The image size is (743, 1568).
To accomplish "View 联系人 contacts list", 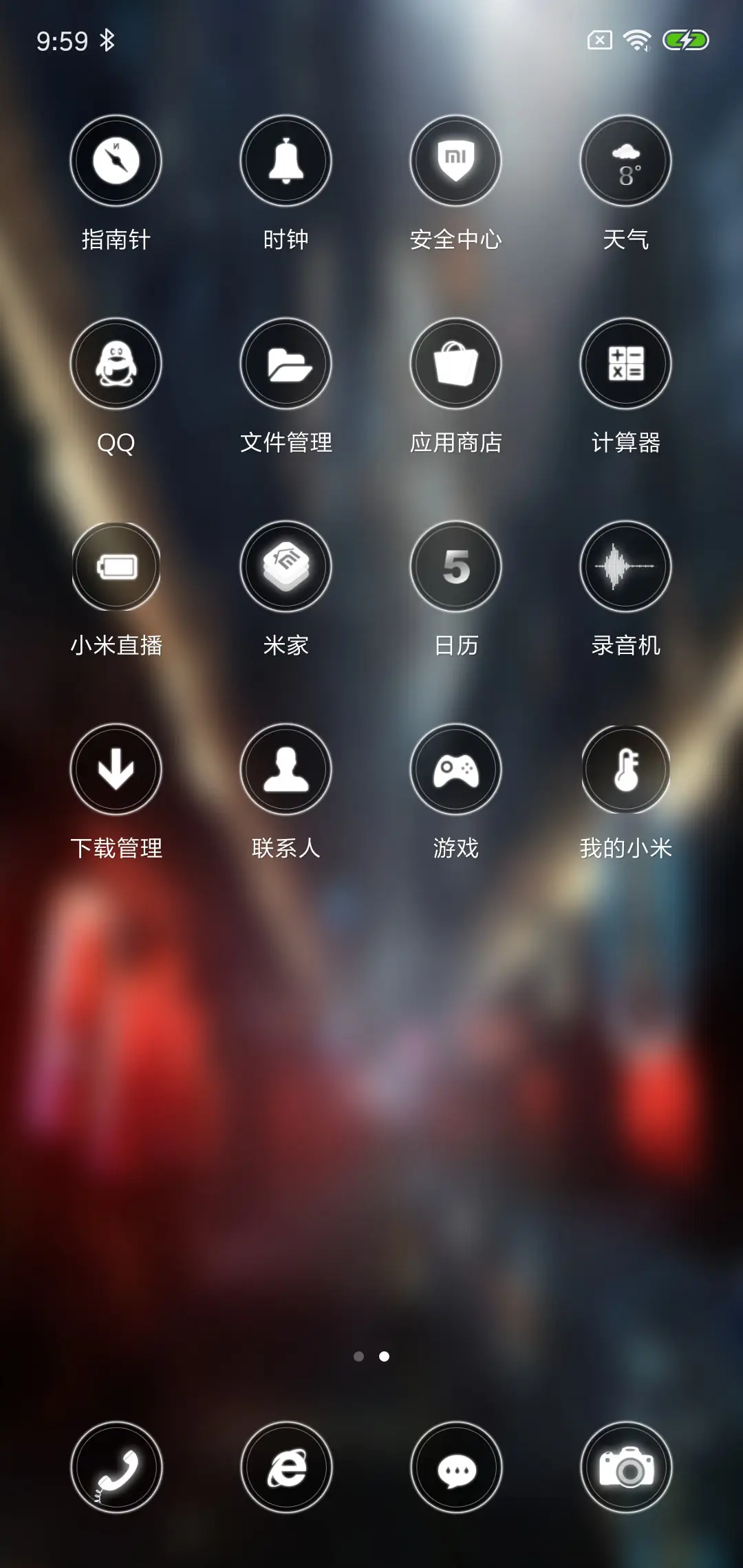I will tap(286, 769).
